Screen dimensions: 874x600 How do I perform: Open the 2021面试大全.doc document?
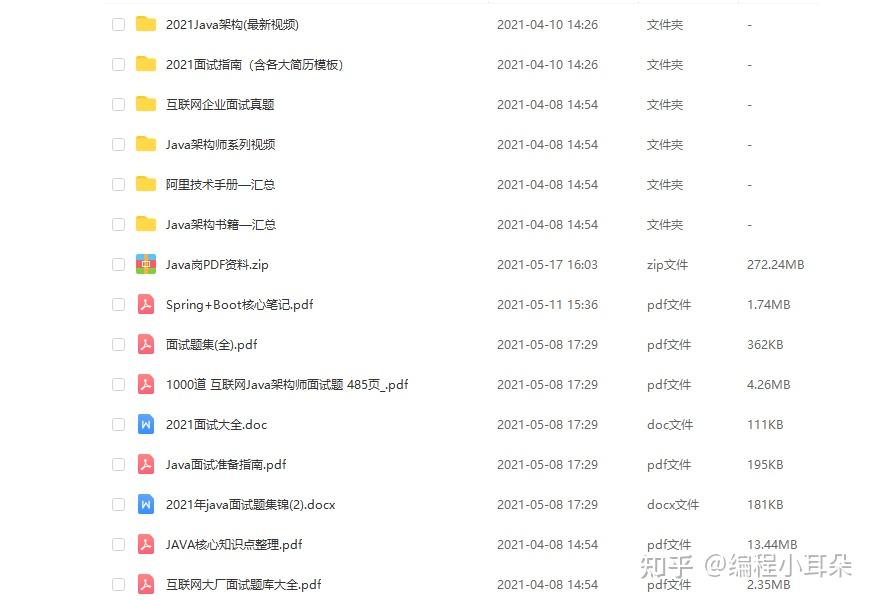pyautogui.click(x=216, y=425)
